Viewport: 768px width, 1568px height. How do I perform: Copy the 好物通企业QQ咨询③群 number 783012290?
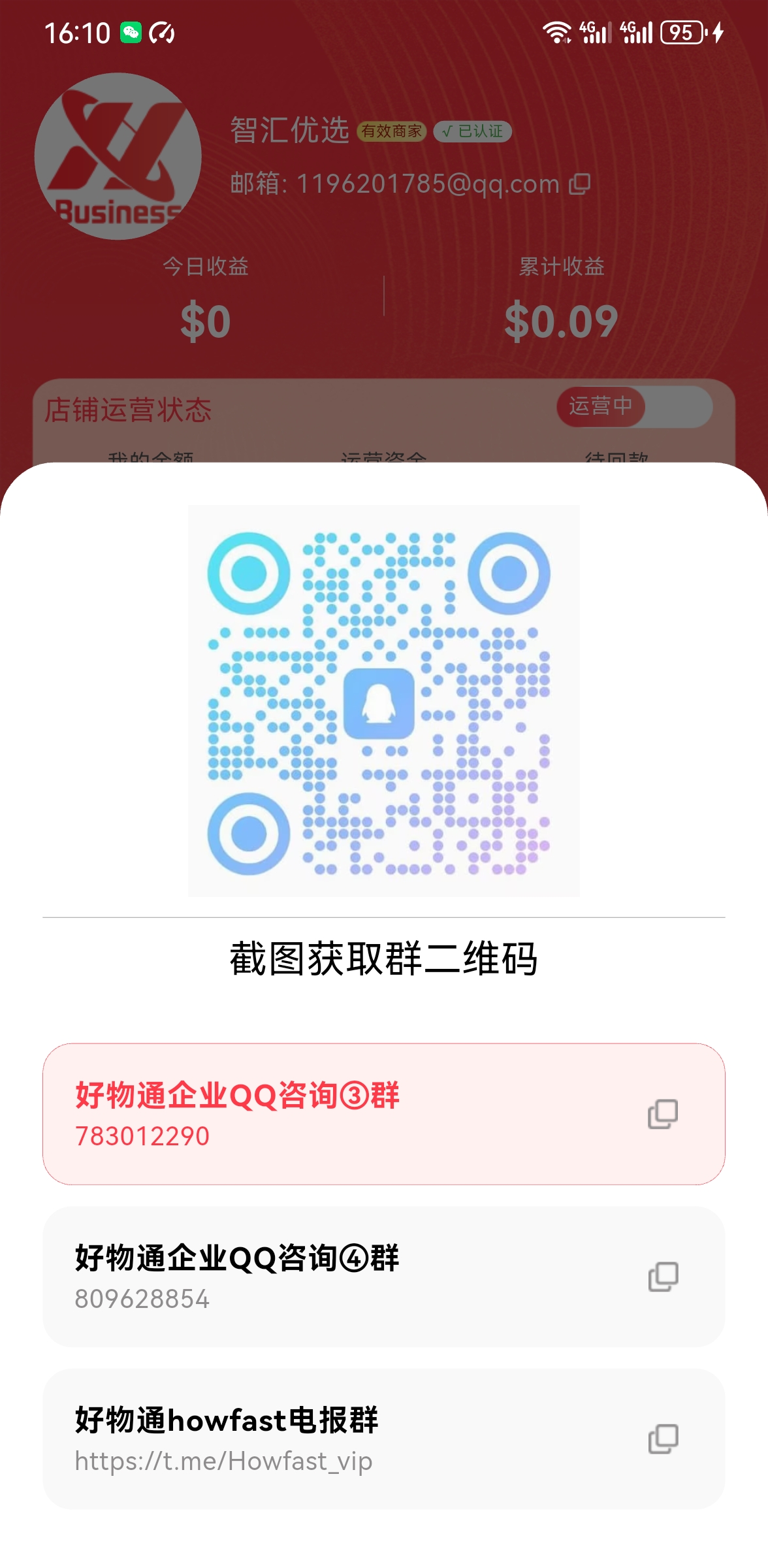point(663,1114)
